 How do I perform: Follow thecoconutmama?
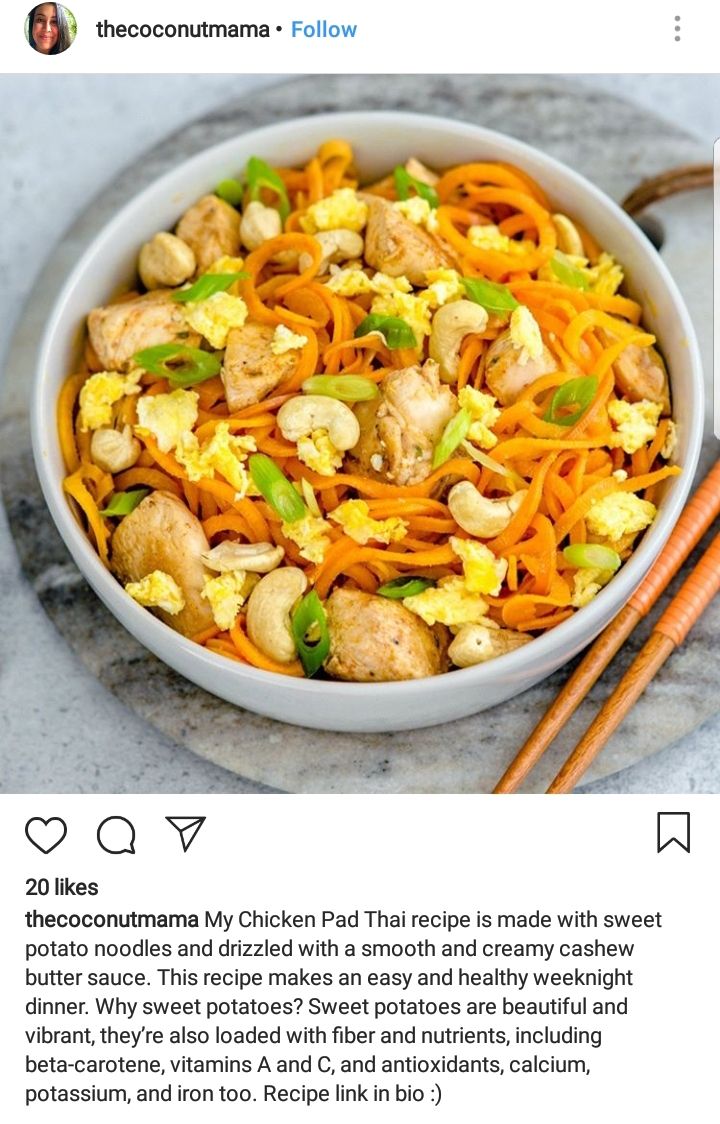[x=324, y=30]
